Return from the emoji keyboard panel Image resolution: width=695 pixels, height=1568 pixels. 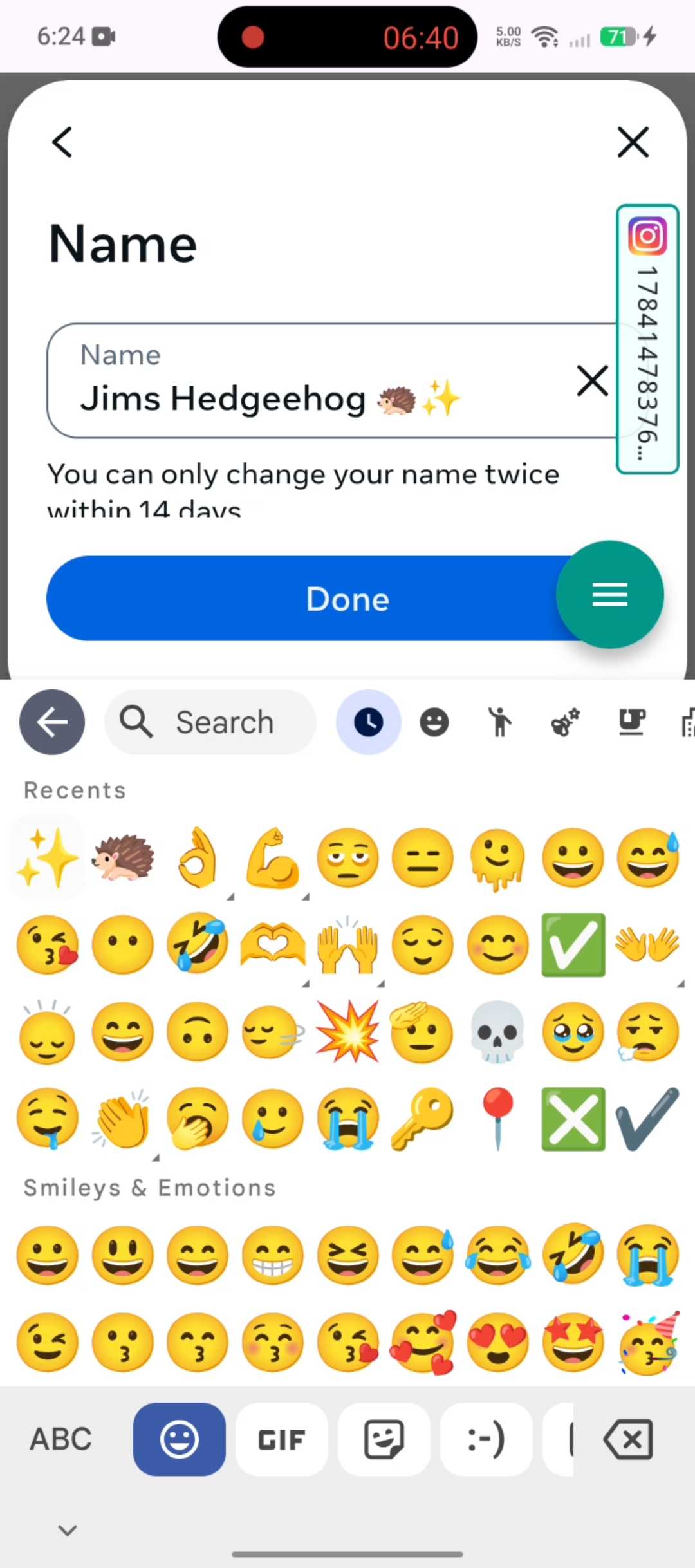pos(52,722)
